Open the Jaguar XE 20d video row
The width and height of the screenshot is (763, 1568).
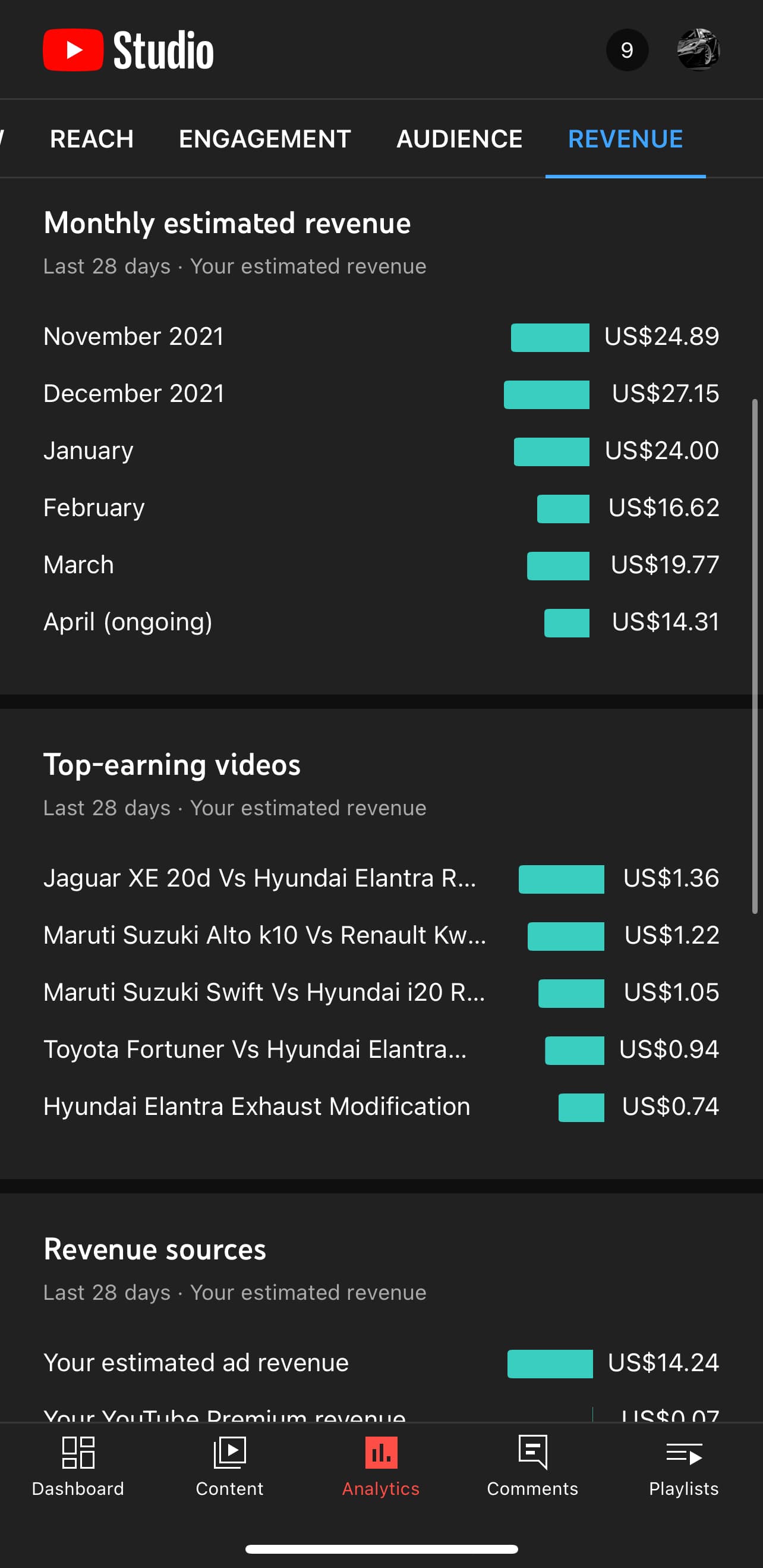click(381, 878)
